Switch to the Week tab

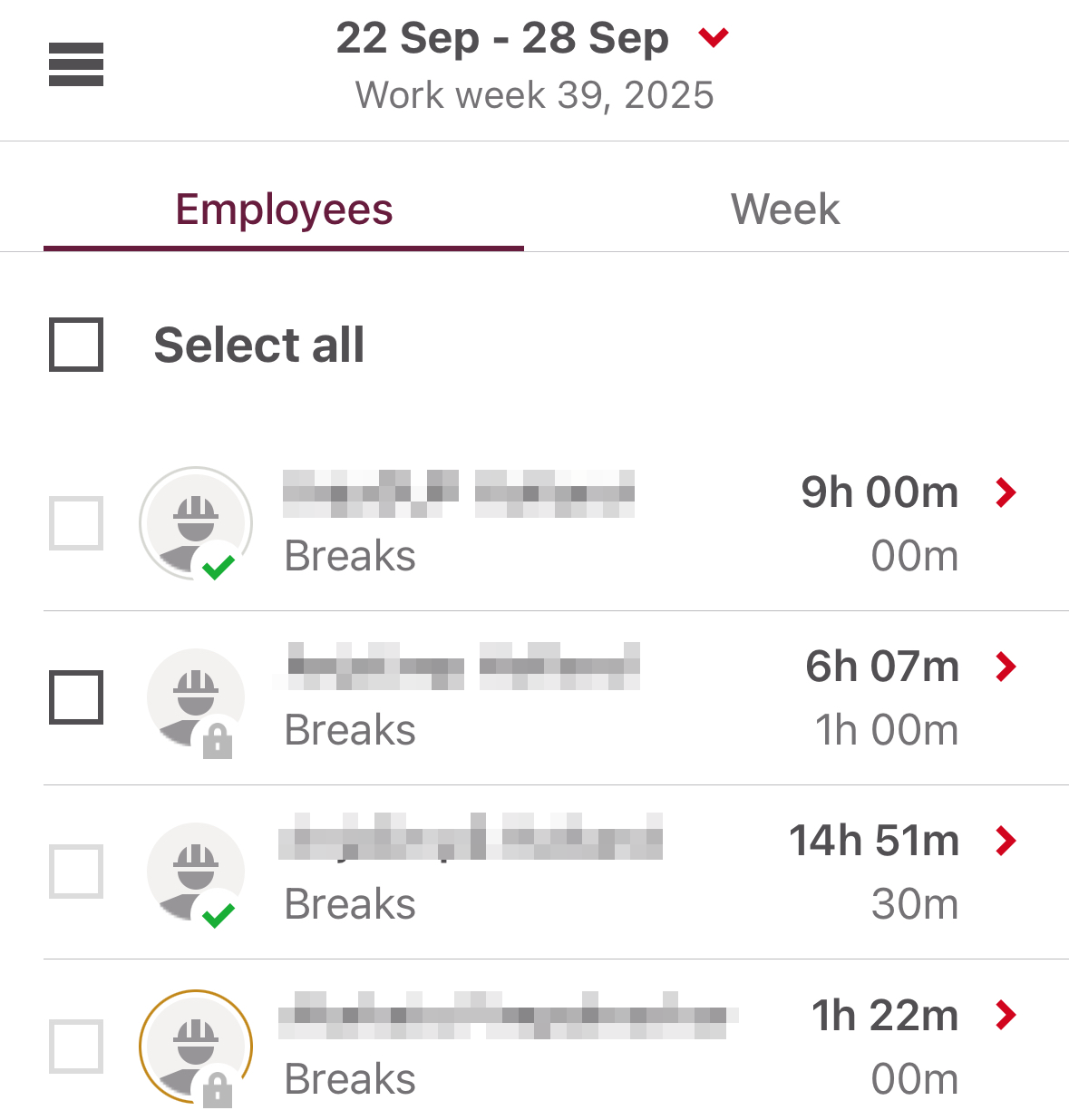click(x=785, y=209)
